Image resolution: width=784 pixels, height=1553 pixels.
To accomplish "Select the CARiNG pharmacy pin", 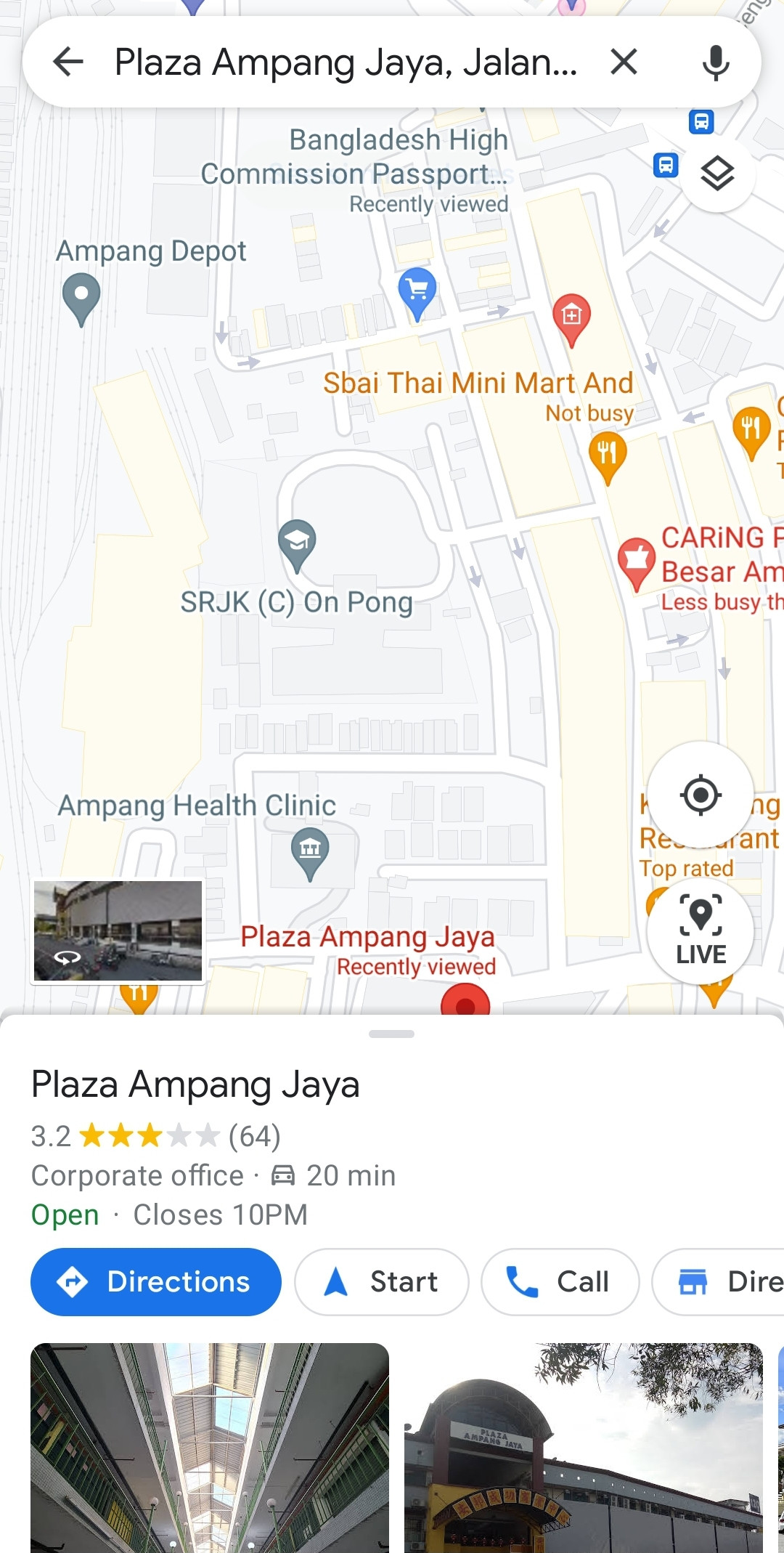I will pos(637,556).
